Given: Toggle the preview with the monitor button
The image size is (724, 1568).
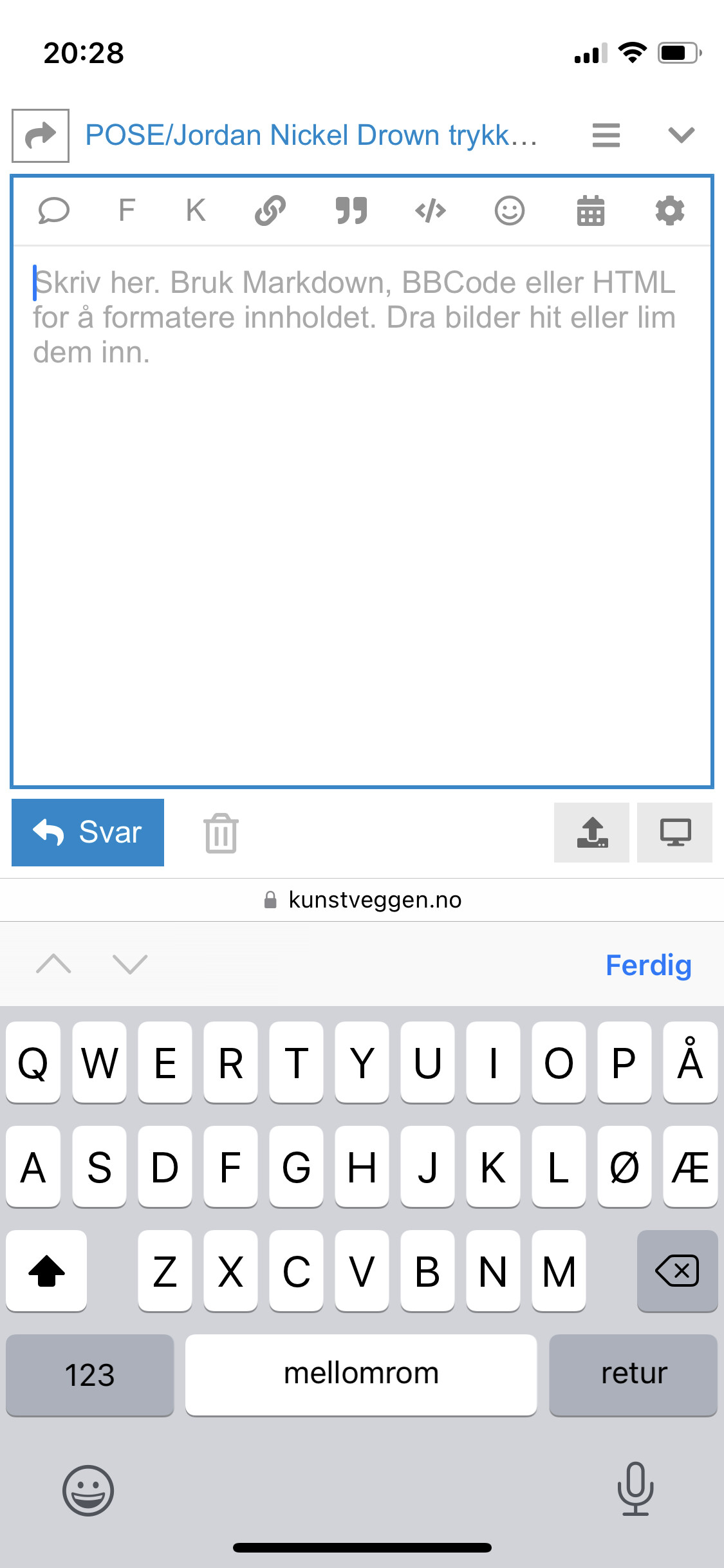Looking at the screenshot, I should pos(674,832).
